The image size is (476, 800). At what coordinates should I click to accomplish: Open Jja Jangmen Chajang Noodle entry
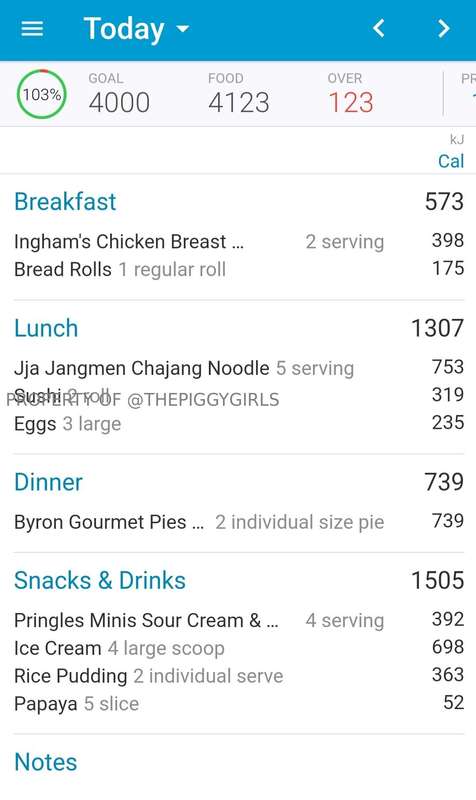pos(239,368)
